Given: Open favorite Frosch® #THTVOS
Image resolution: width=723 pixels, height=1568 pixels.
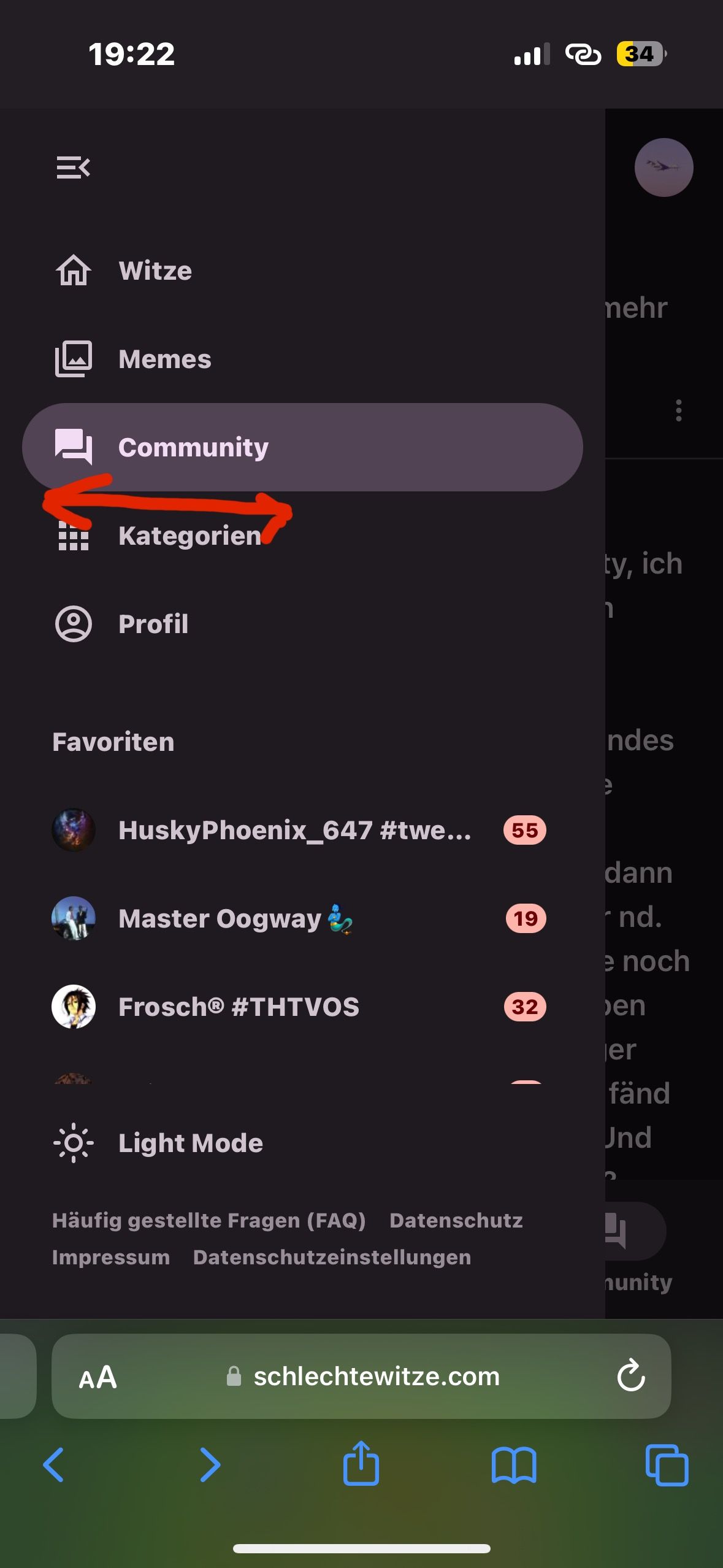Looking at the screenshot, I should [239, 1007].
